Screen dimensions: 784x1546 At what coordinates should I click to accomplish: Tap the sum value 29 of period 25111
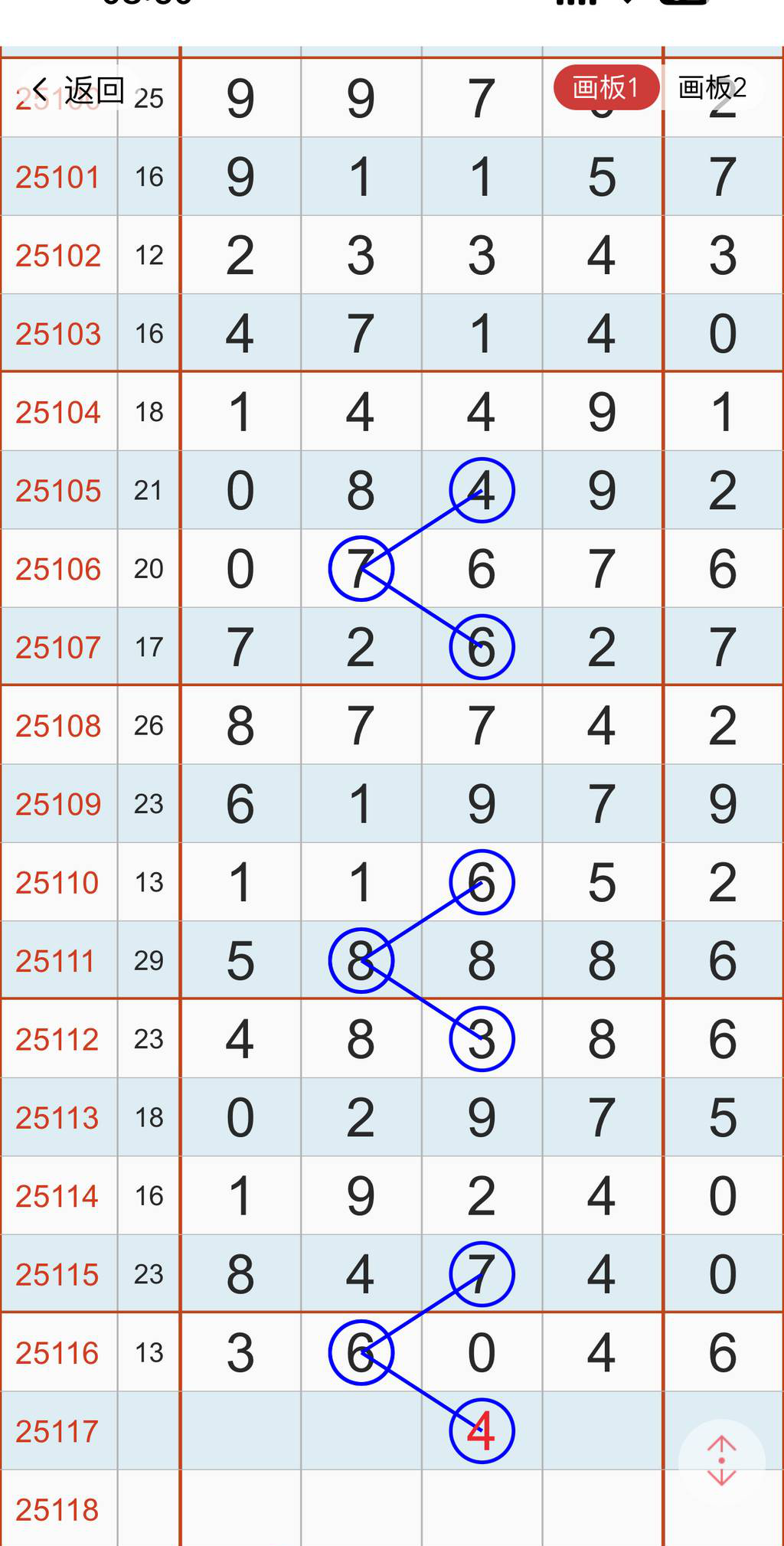pyautogui.click(x=150, y=959)
